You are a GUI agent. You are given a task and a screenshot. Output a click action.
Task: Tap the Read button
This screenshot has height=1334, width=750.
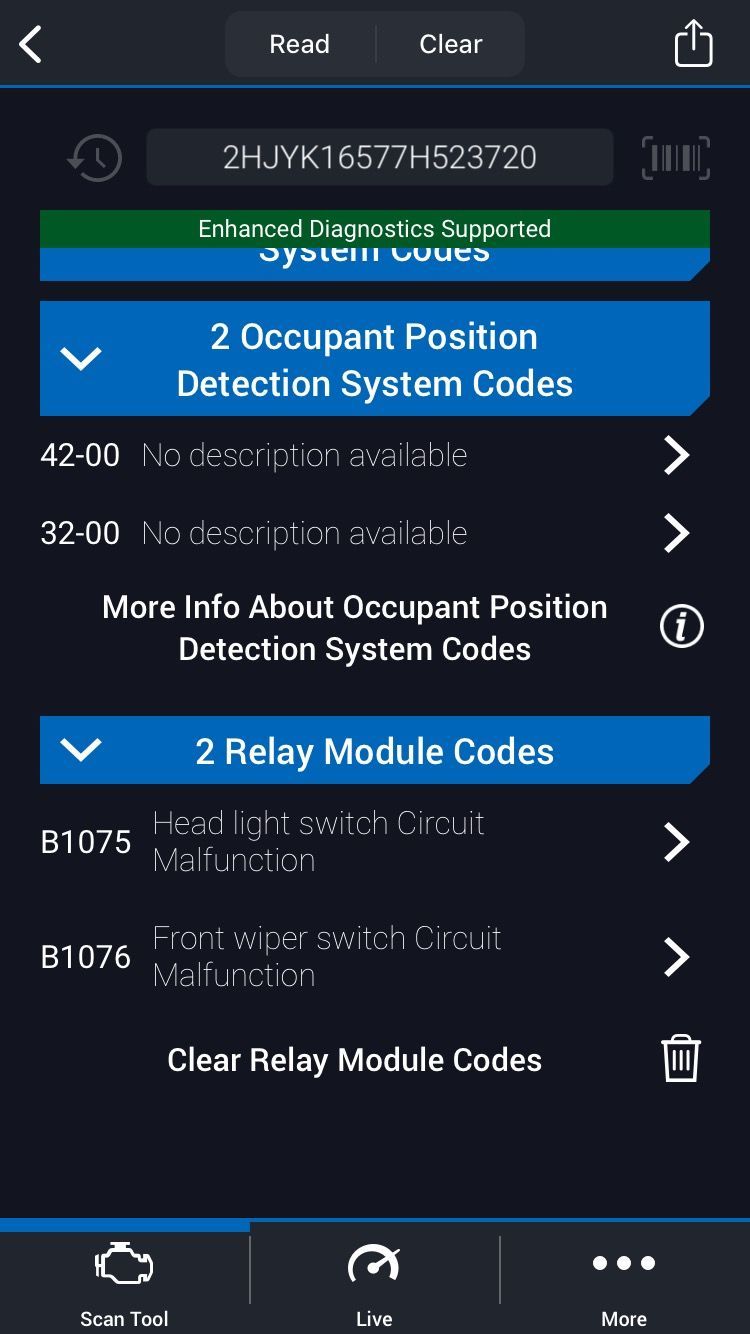pos(299,45)
